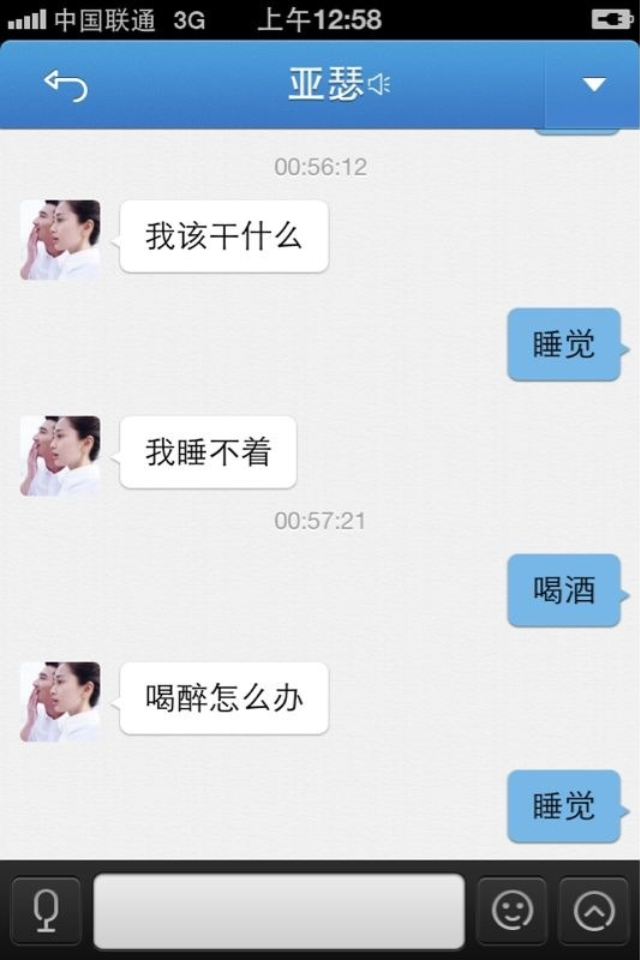Open the emoji picker
This screenshot has height=960, width=640.
pos(511,910)
